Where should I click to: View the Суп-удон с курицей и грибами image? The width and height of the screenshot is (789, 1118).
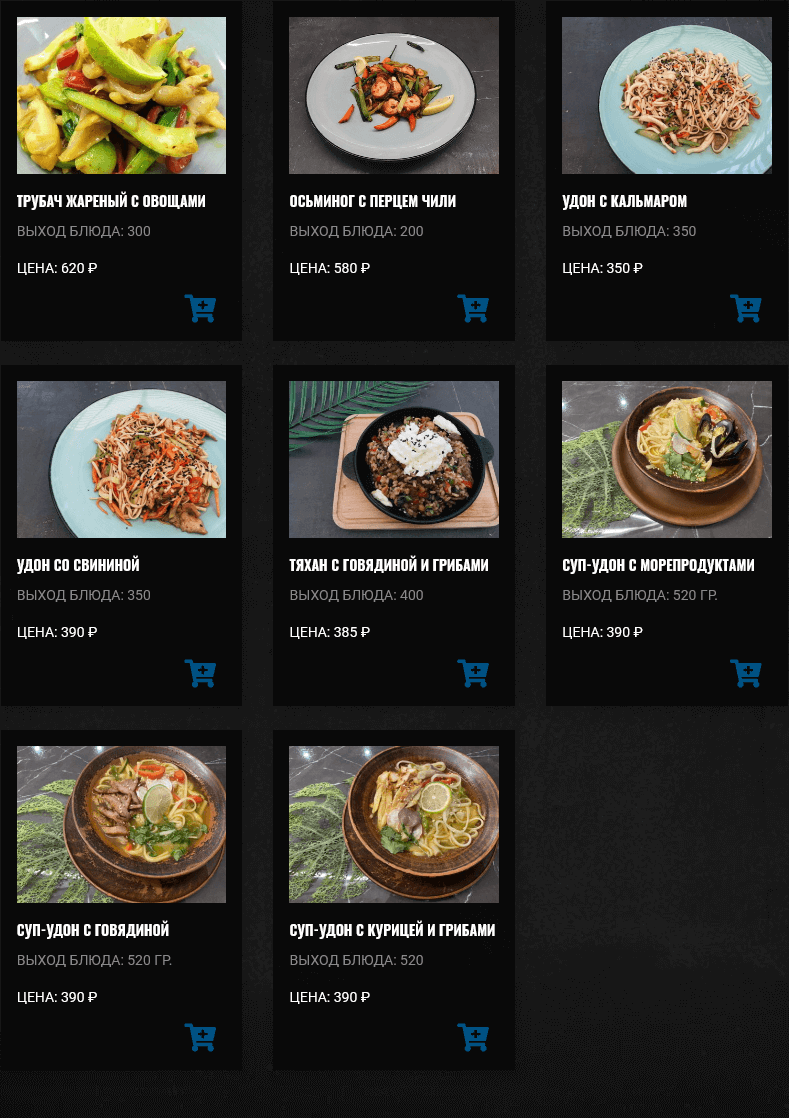click(394, 824)
